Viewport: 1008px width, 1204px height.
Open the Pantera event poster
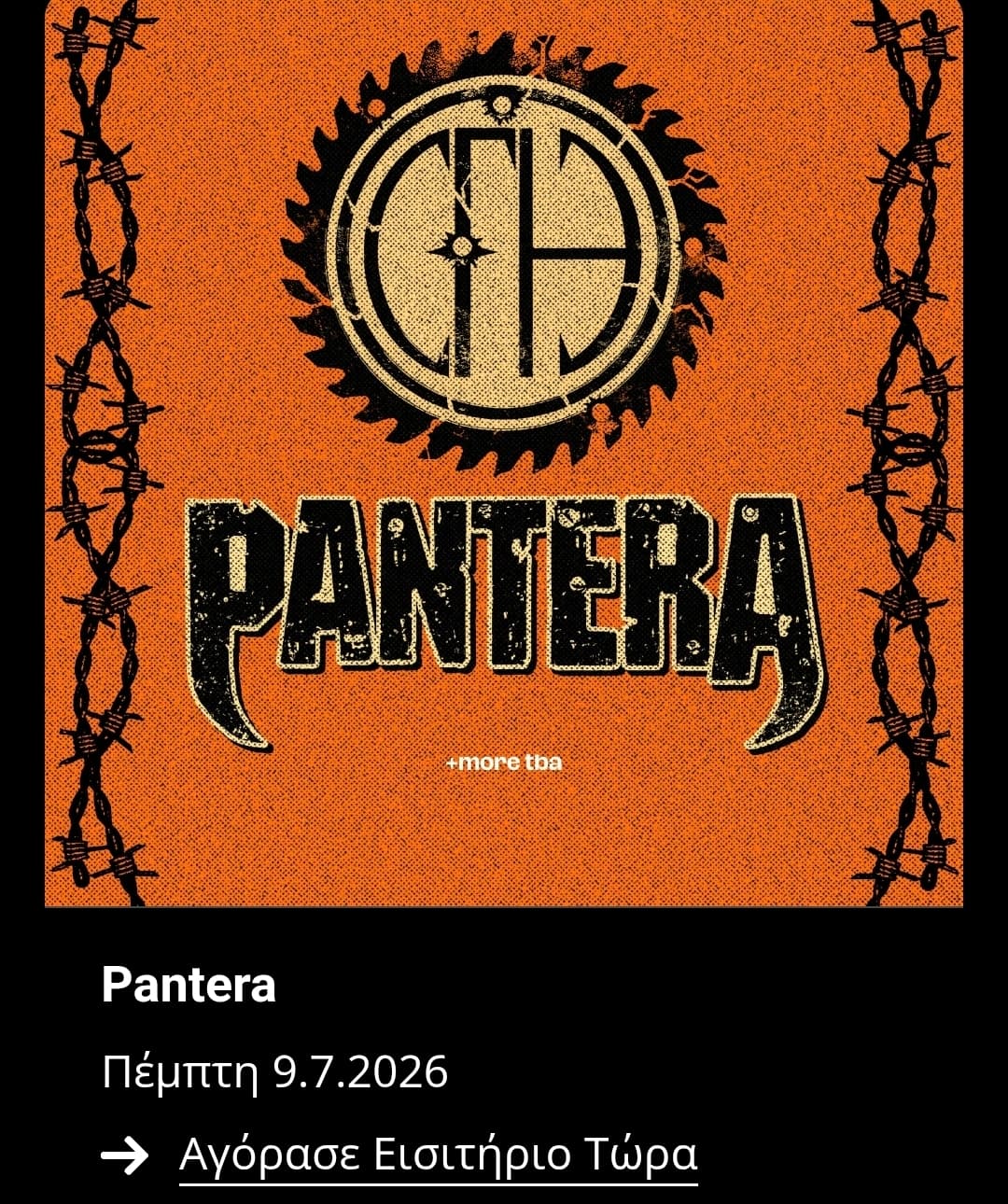tap(504, 453)
